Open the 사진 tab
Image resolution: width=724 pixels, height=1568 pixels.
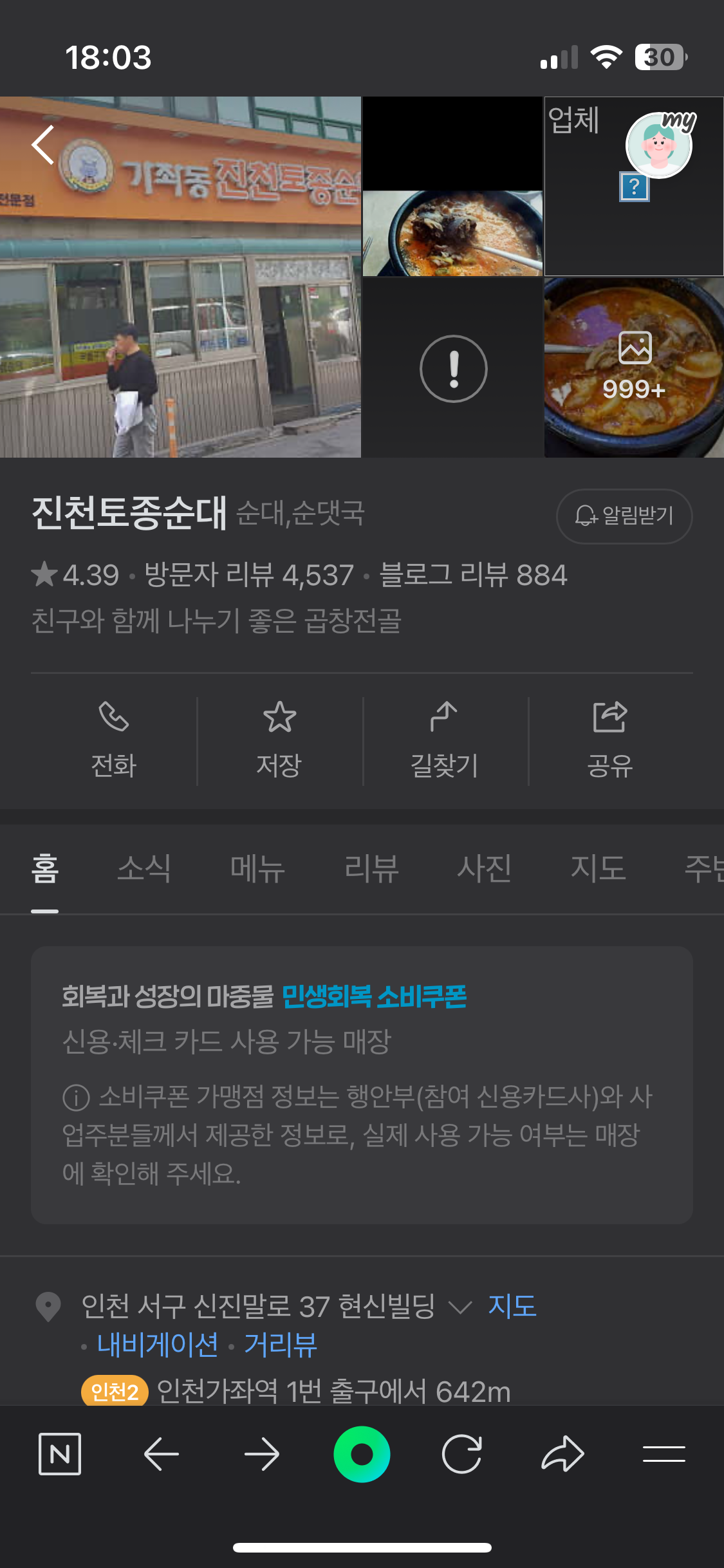tap(485, 868)
